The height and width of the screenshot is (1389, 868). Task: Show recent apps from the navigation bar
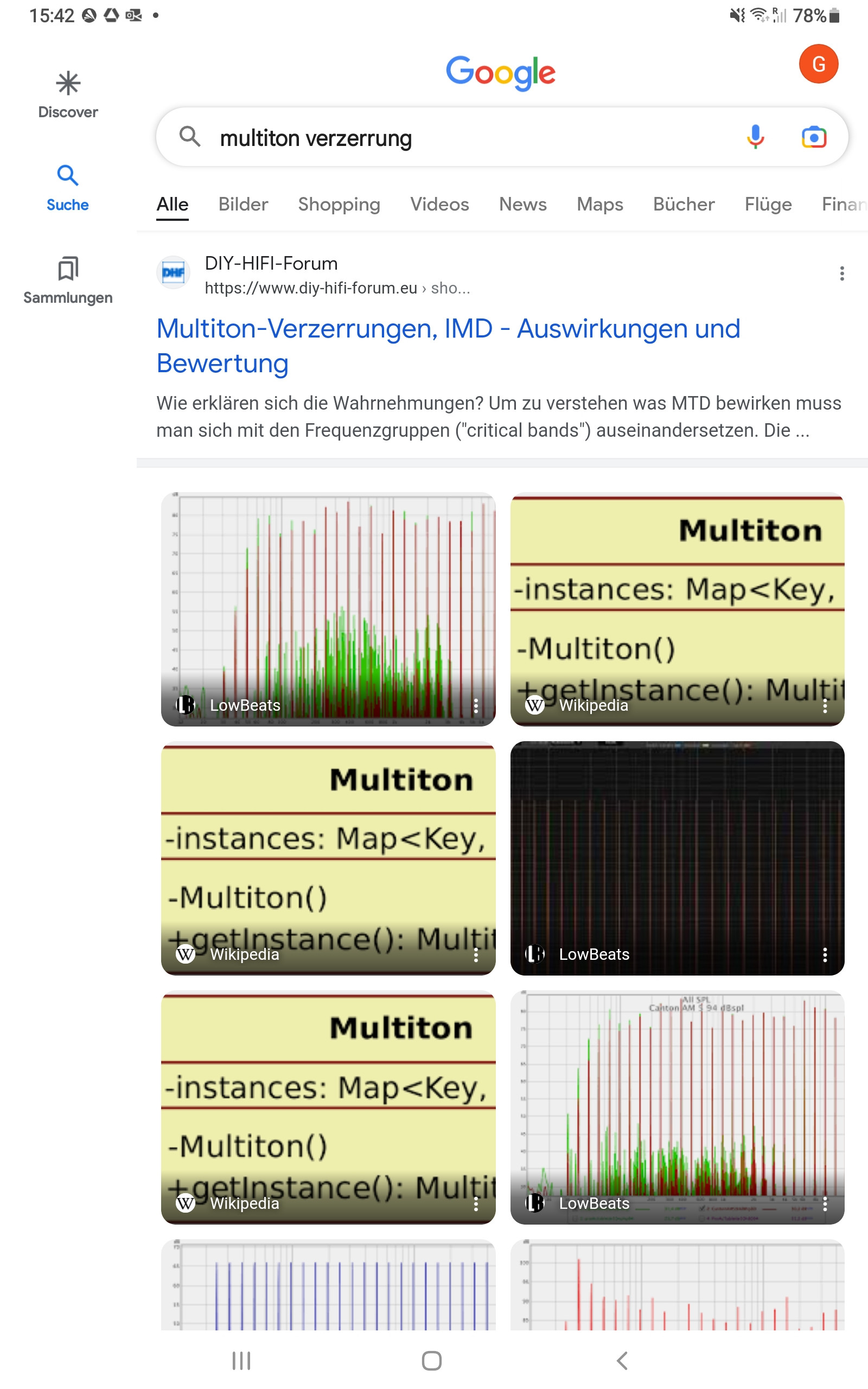pos(241,1360)
